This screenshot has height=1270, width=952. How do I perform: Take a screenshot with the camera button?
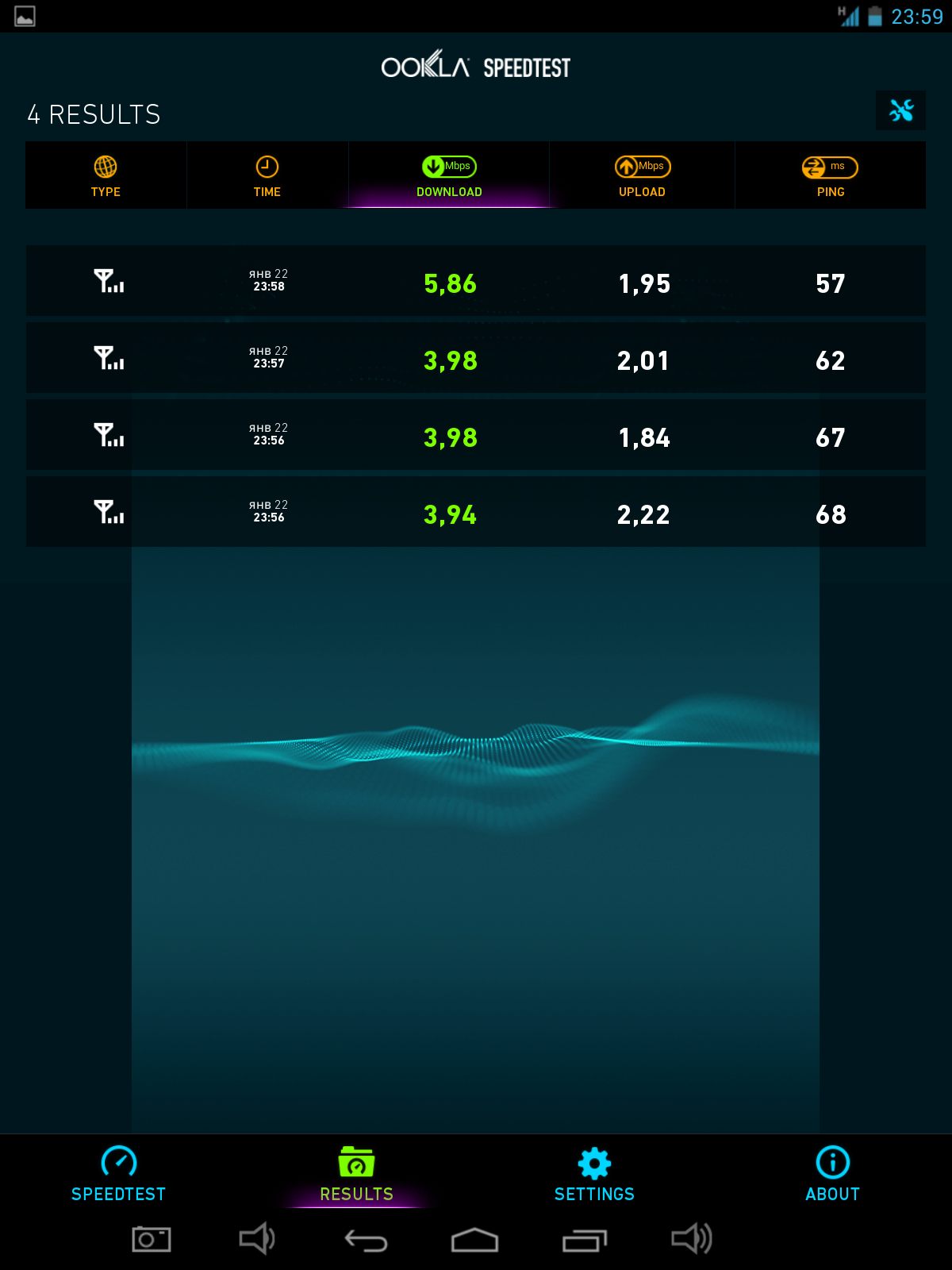coord(151,1239)
